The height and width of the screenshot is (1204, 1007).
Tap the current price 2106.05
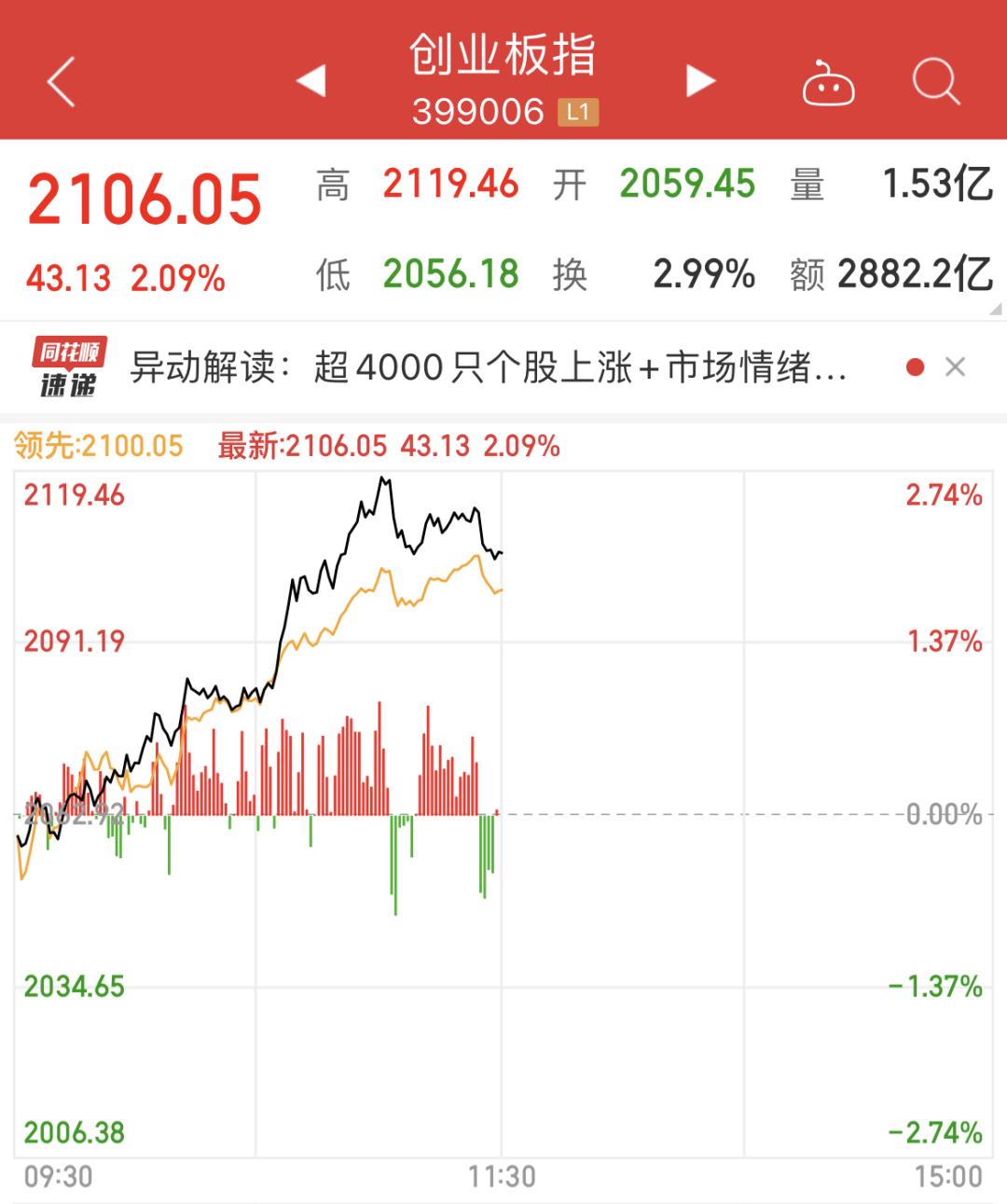[x=145, y=198]
